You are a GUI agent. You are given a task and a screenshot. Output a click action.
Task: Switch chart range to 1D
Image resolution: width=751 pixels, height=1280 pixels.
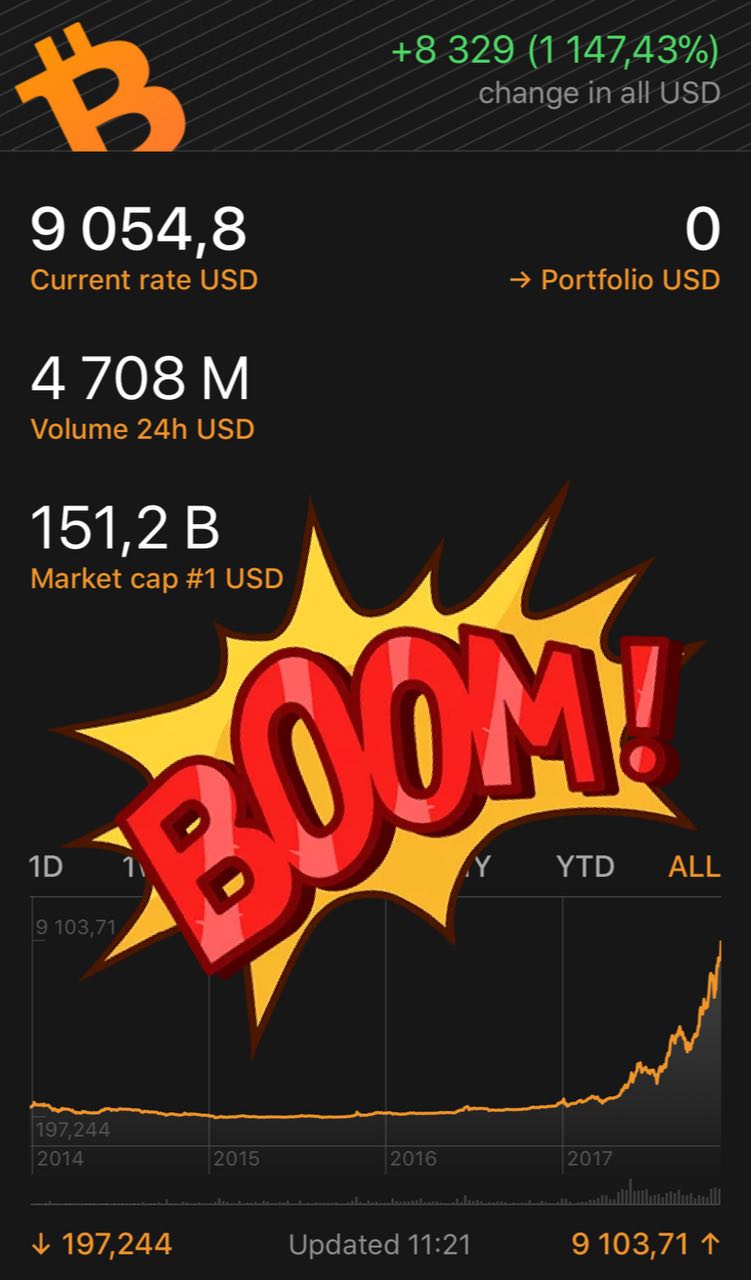47,866
